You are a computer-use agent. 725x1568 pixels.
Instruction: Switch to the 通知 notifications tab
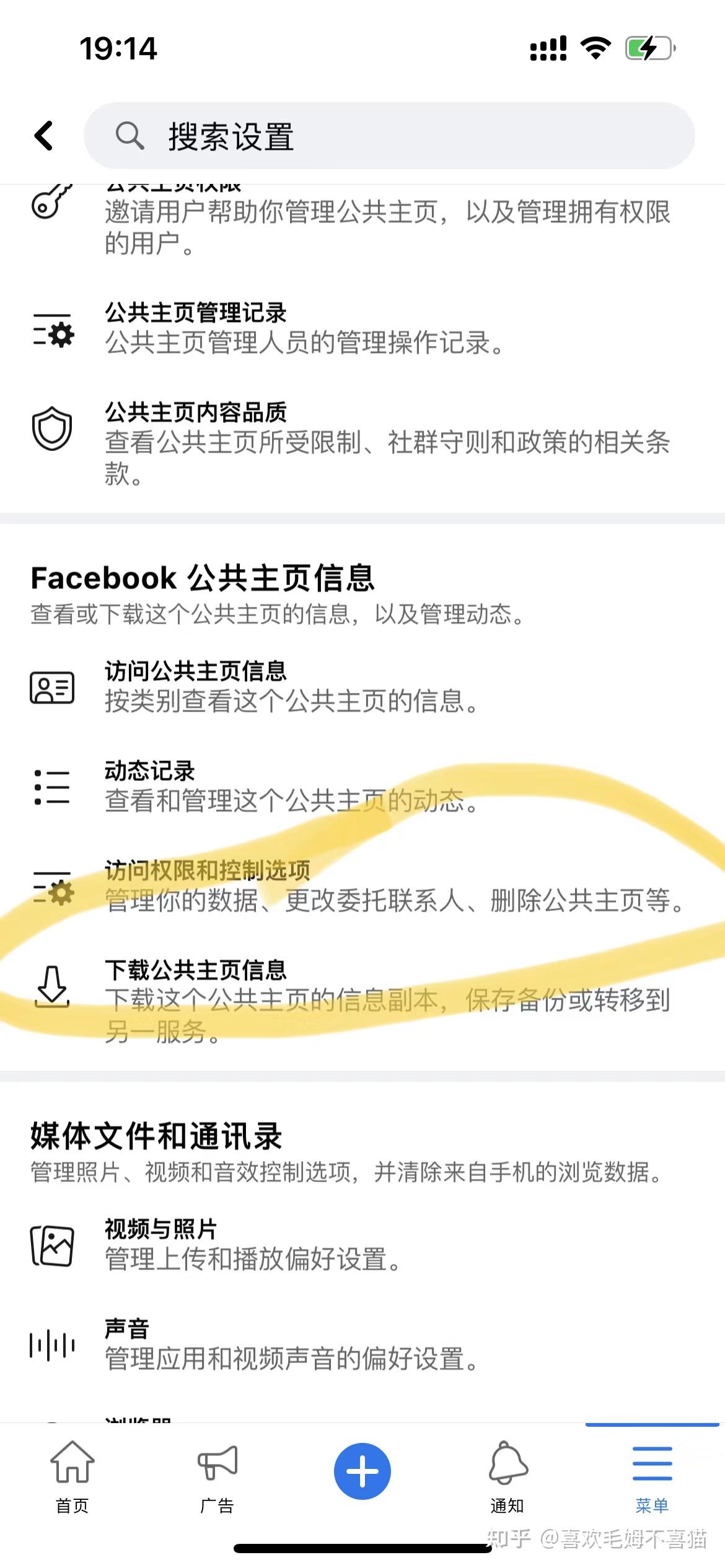507,1477
